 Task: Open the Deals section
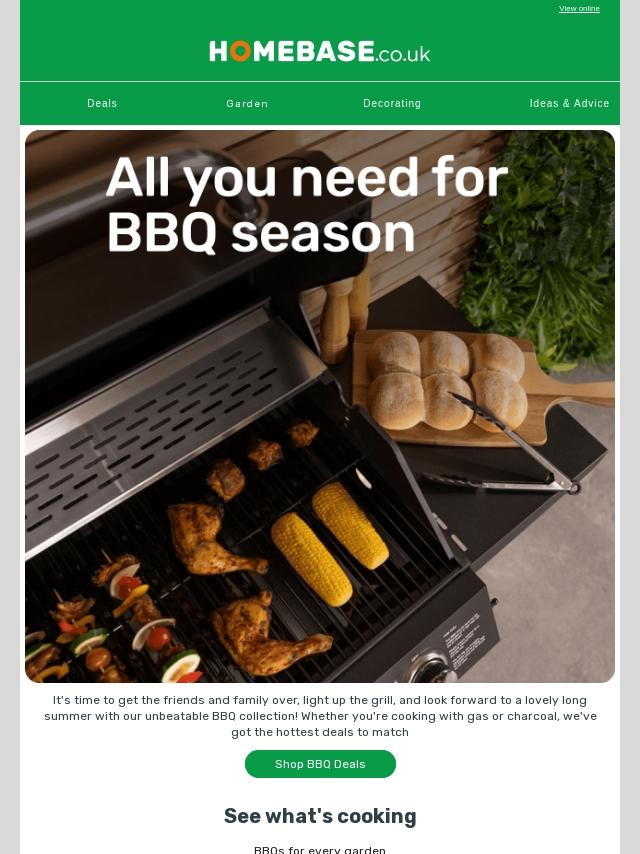(102, 103)
